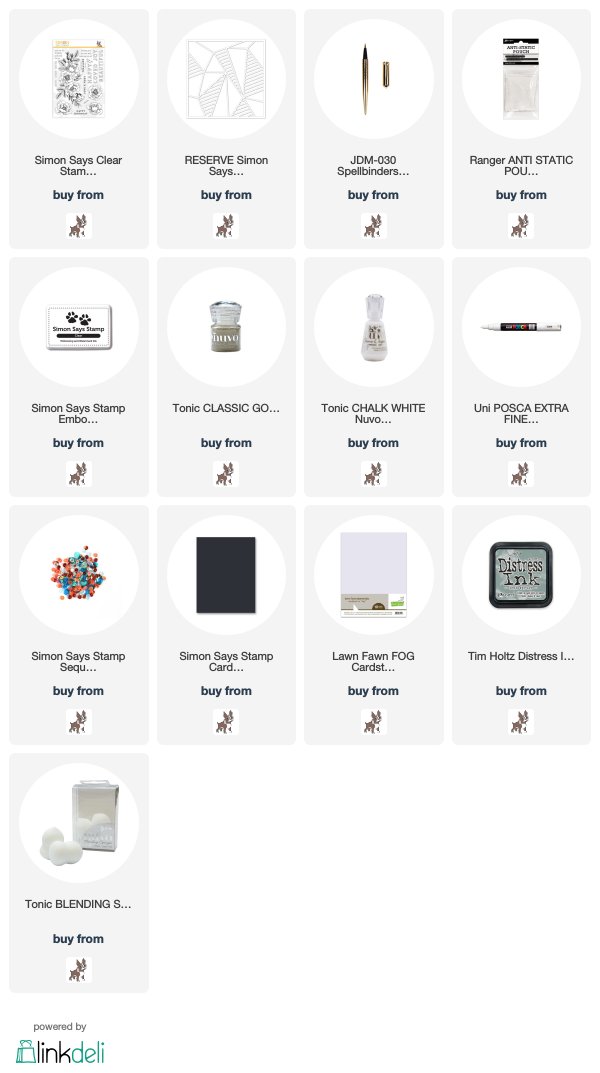Select the Tim Holtz Distress Ink pad

(x=521, y=625)
